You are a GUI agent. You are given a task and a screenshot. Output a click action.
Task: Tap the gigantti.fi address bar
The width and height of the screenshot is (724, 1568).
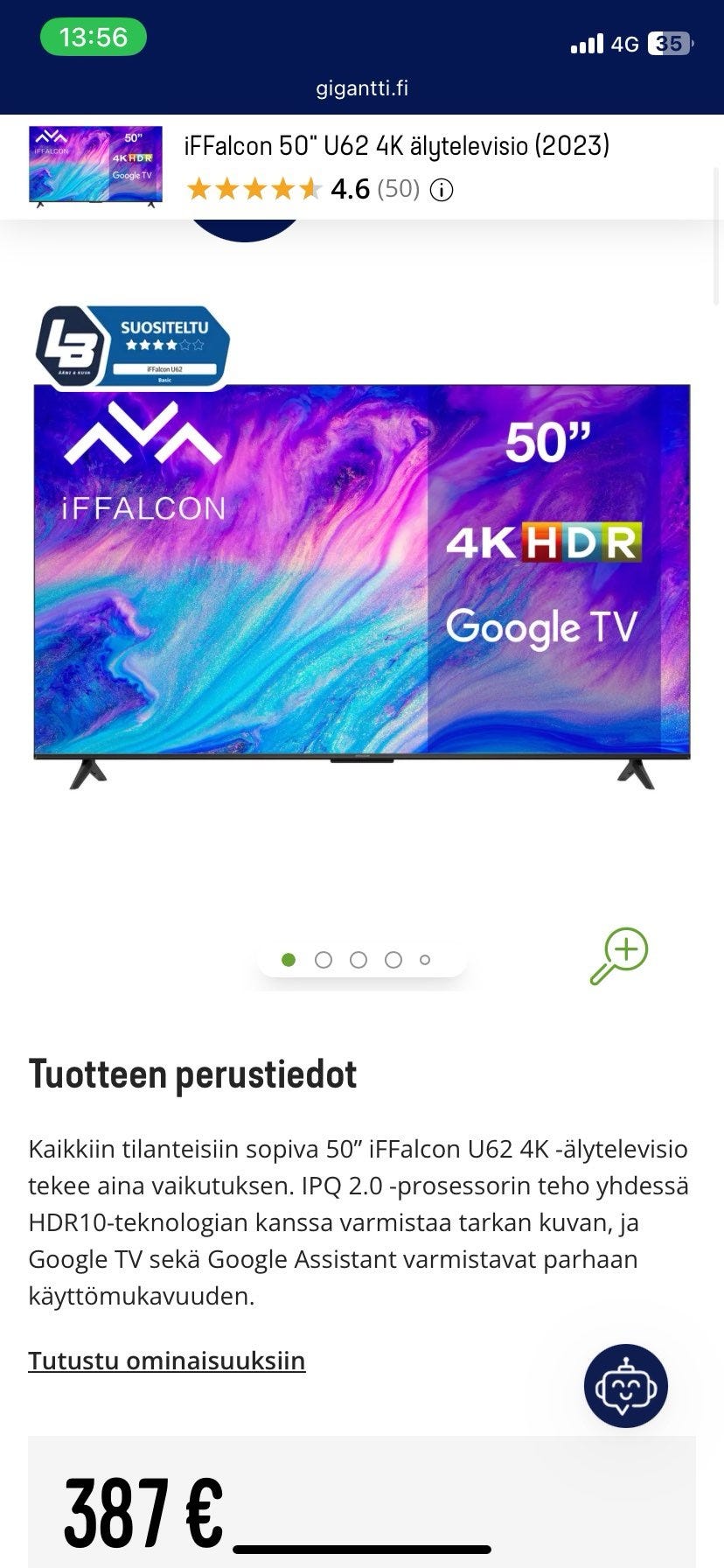(x=362, y=88)
